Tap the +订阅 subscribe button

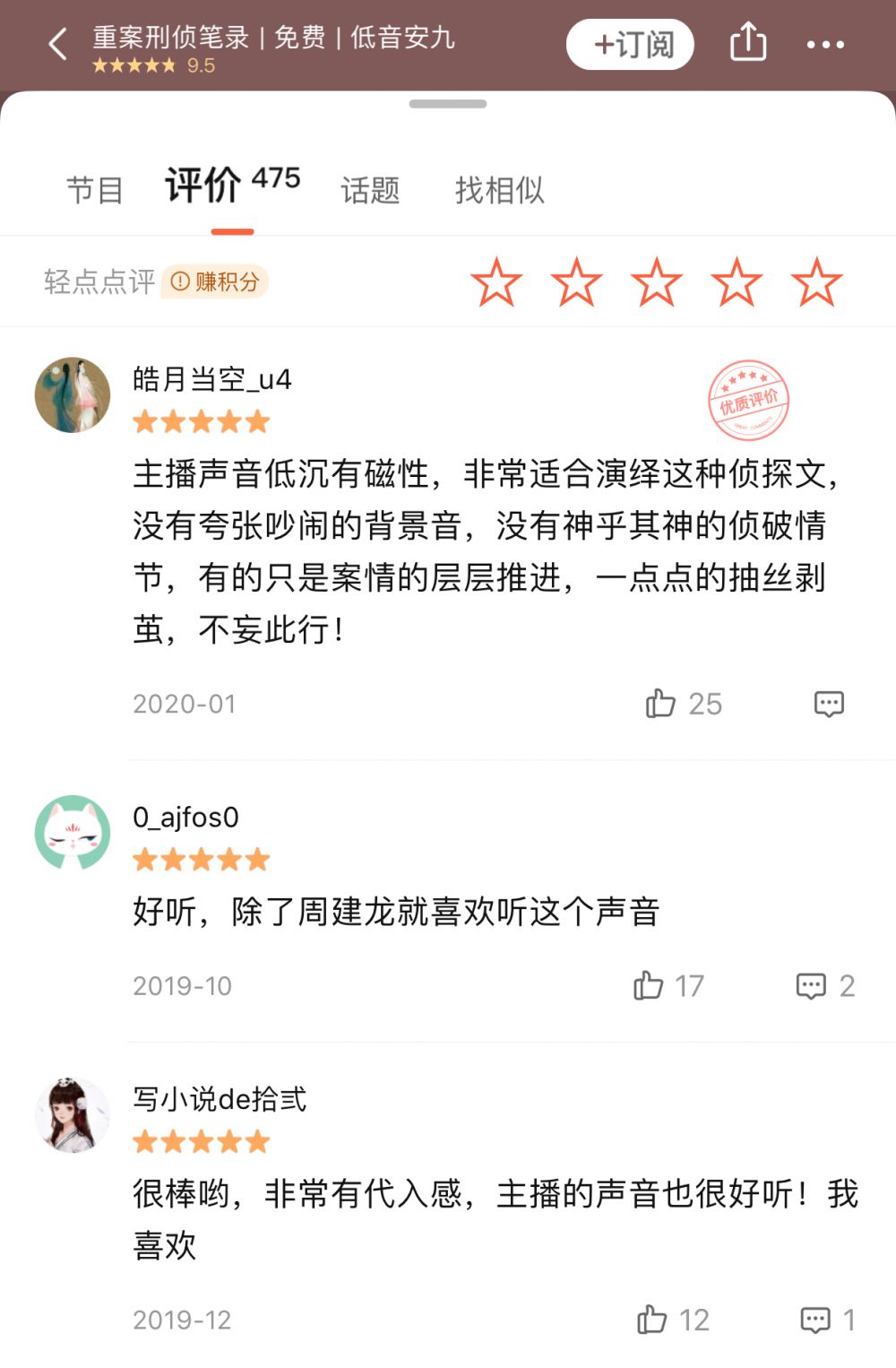tap(630, 44)
